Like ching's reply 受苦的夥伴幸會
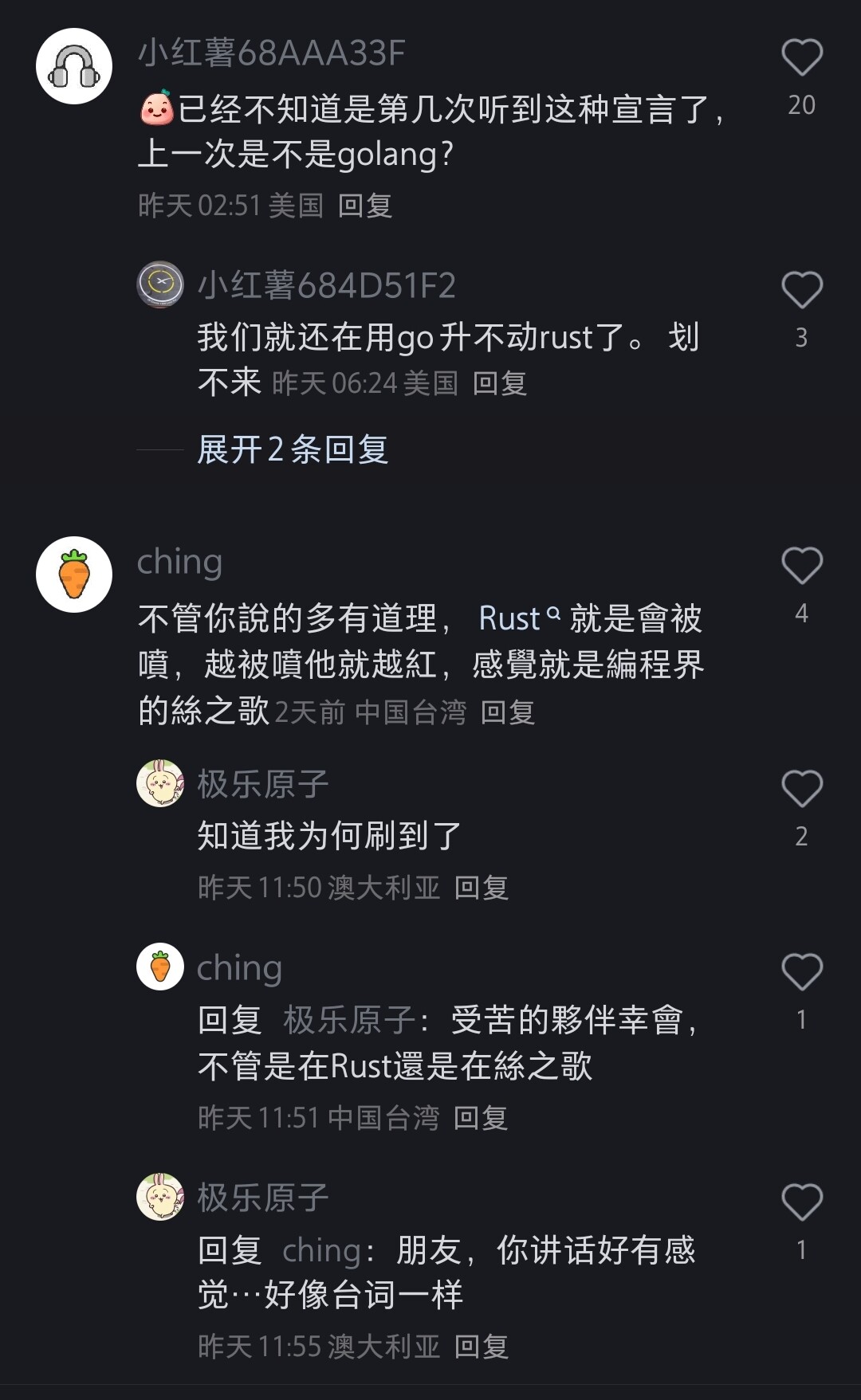The height and width of the screenshot is (1400, 861). coord(801,972)
